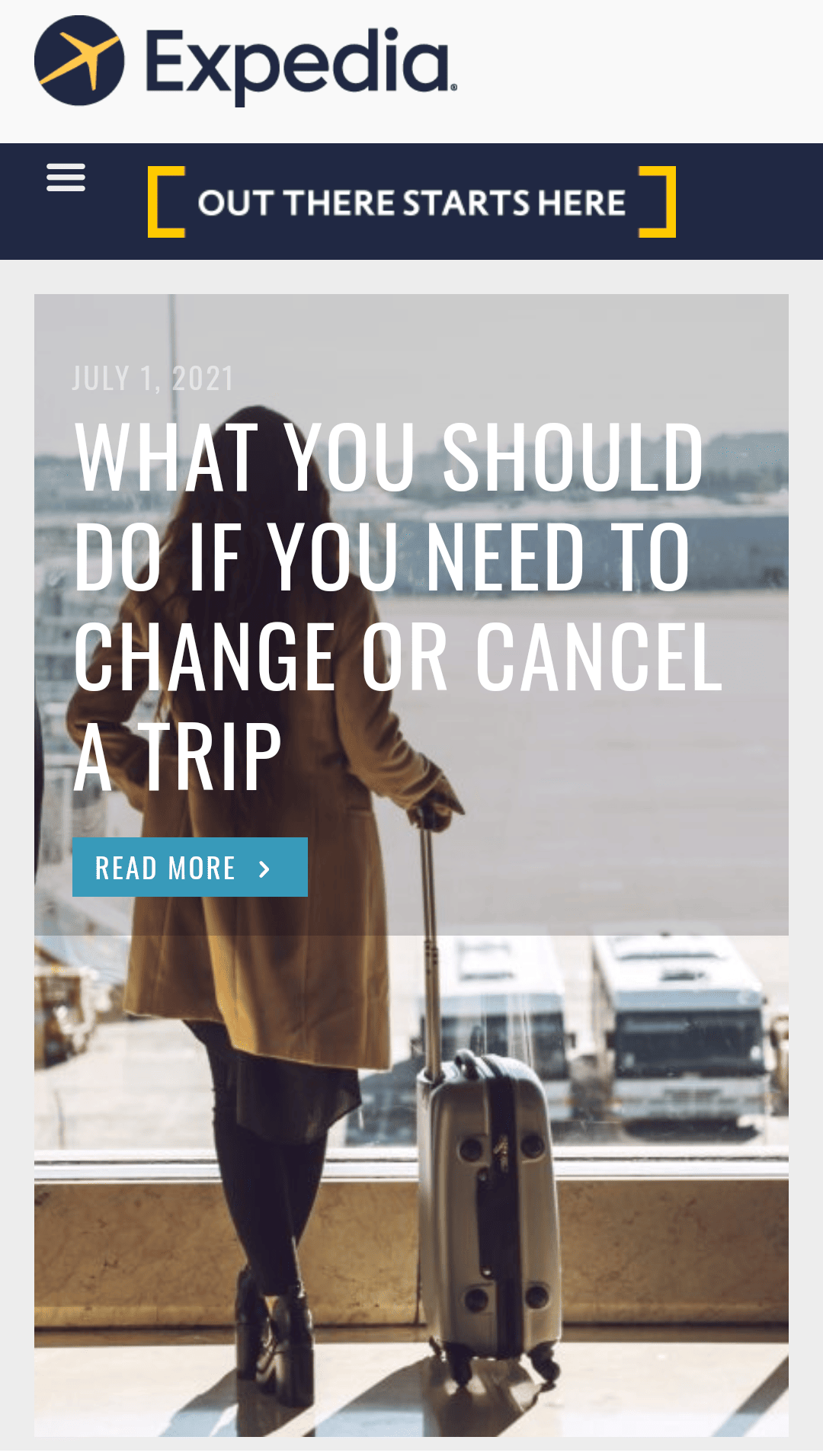Open the hamburger navigation menu

[x=66, y=178]
